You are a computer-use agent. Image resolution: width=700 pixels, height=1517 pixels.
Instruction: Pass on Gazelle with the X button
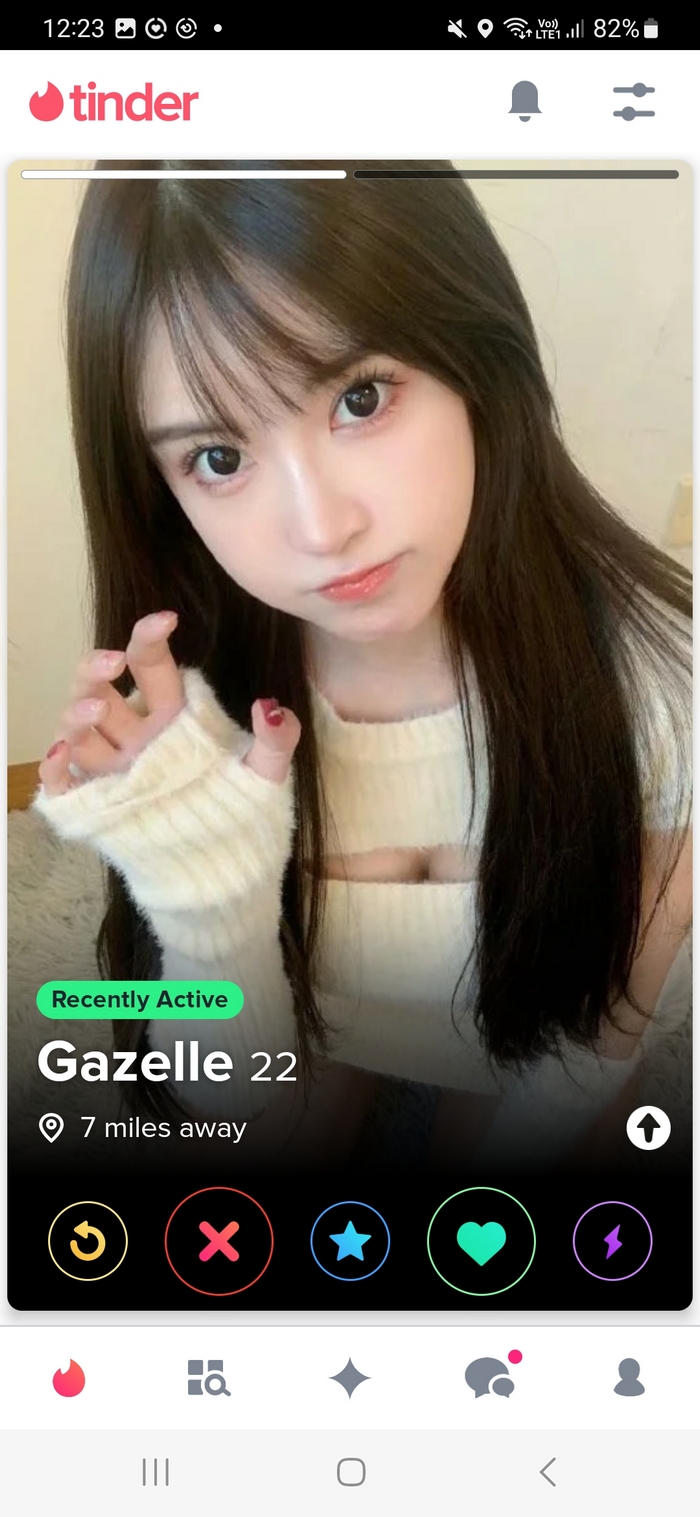[x=219, y=1241]
